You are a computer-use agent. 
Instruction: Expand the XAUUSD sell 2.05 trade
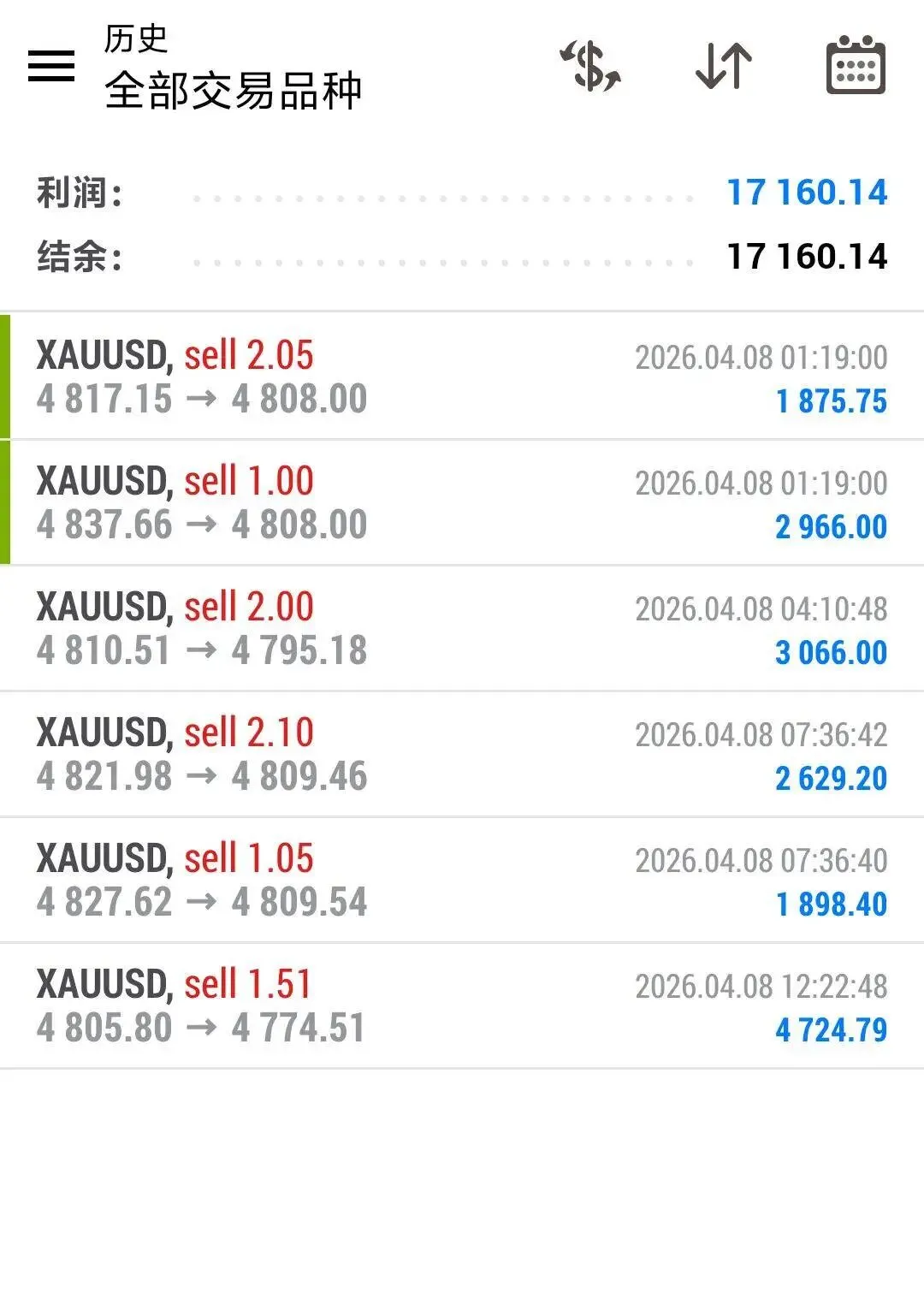click(x=462, y=377)
